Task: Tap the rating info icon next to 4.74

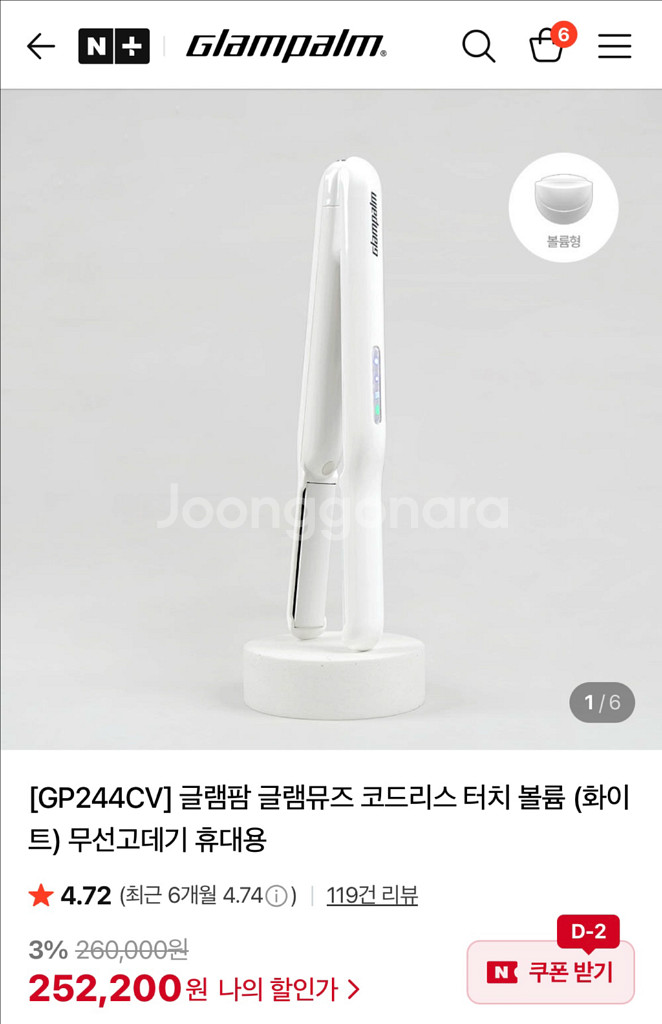Action: coord(277,895)
